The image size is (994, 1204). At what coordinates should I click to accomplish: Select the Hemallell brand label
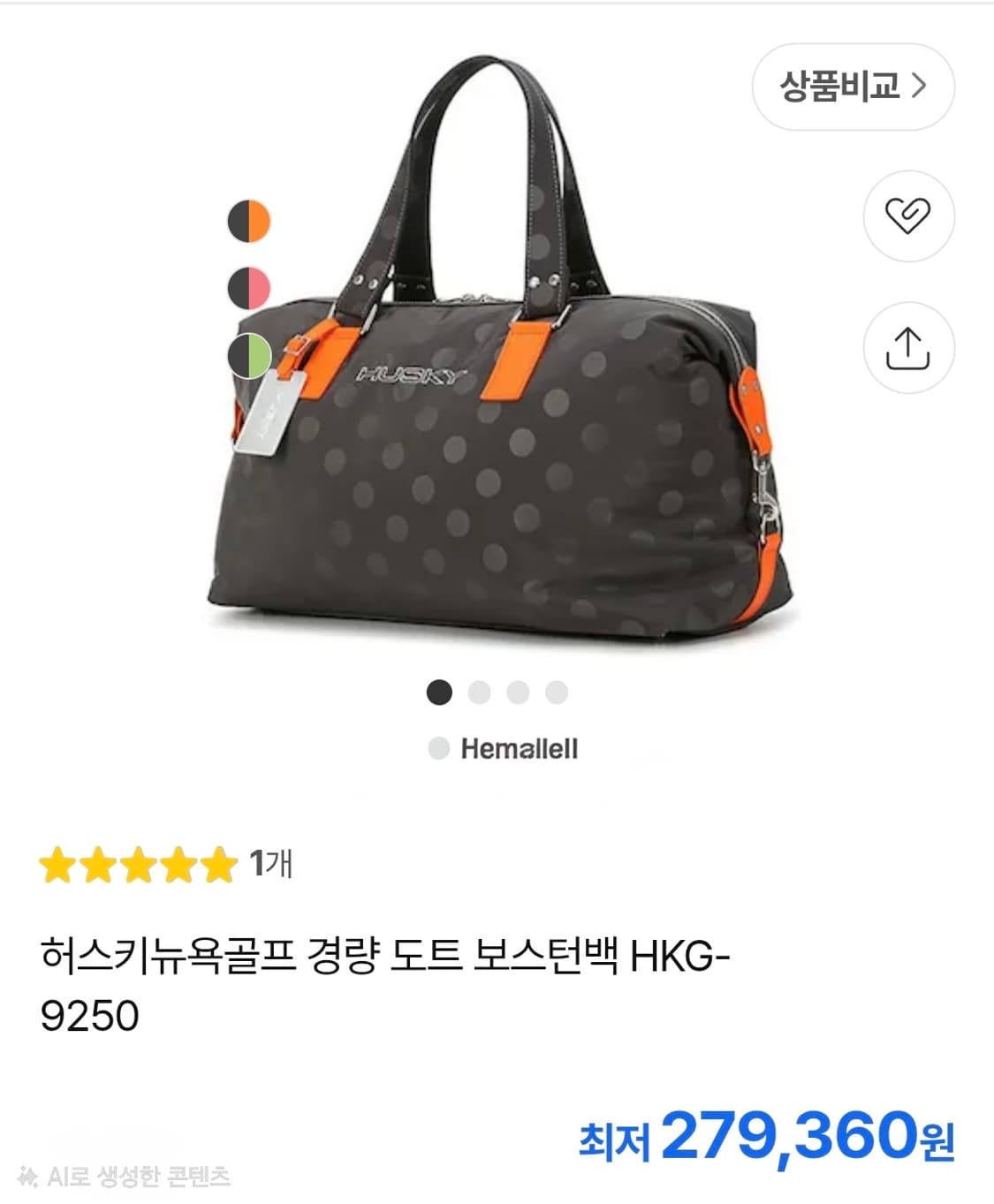(x=519, y=748)
